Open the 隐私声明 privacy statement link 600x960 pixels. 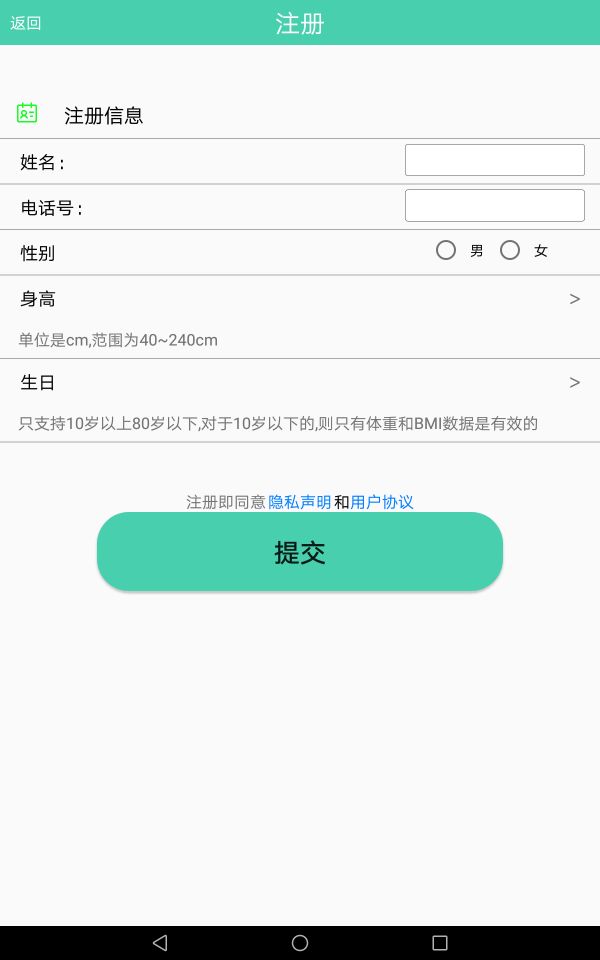pyautogui.click(x=299, y=502)
